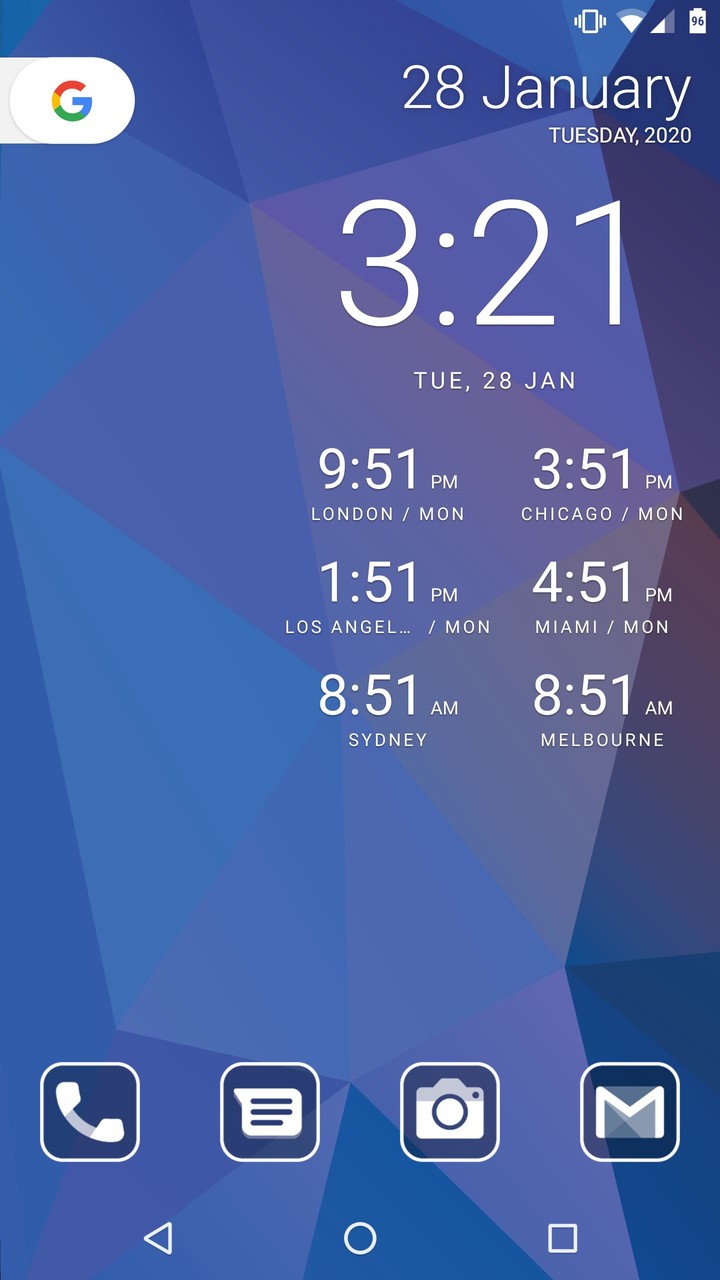
Task: Launch the Phone dialer app
Action: click(90, 1112)
